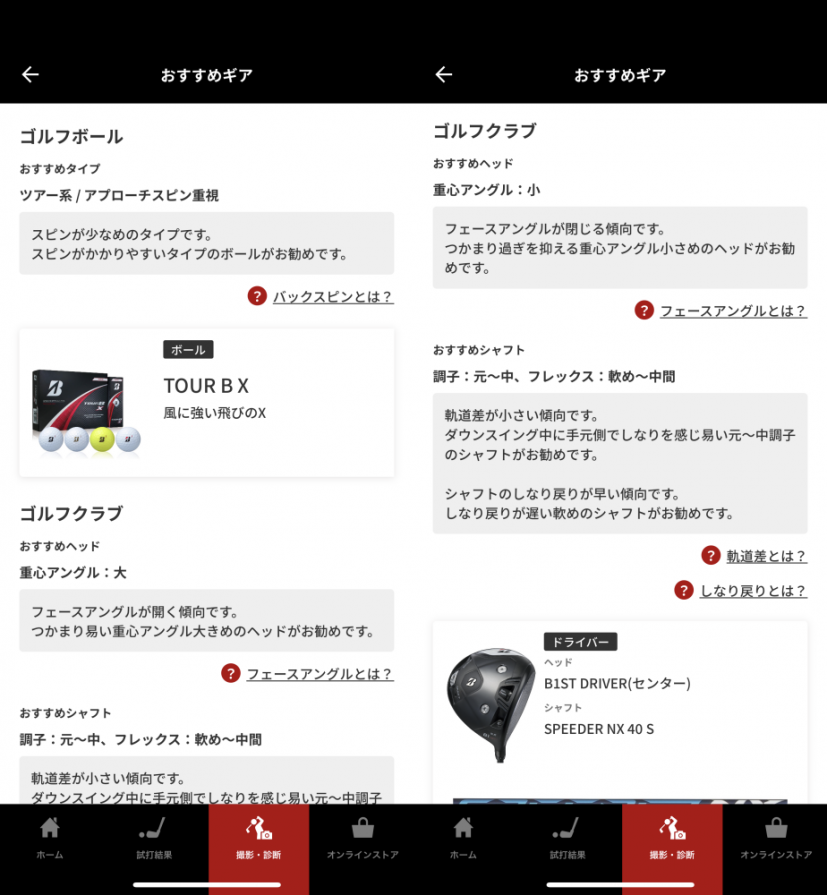This screenshot has height=895, width=827.
Task: Tap the しなり戻りとは？ explanation link
Action: pos(752,590)
